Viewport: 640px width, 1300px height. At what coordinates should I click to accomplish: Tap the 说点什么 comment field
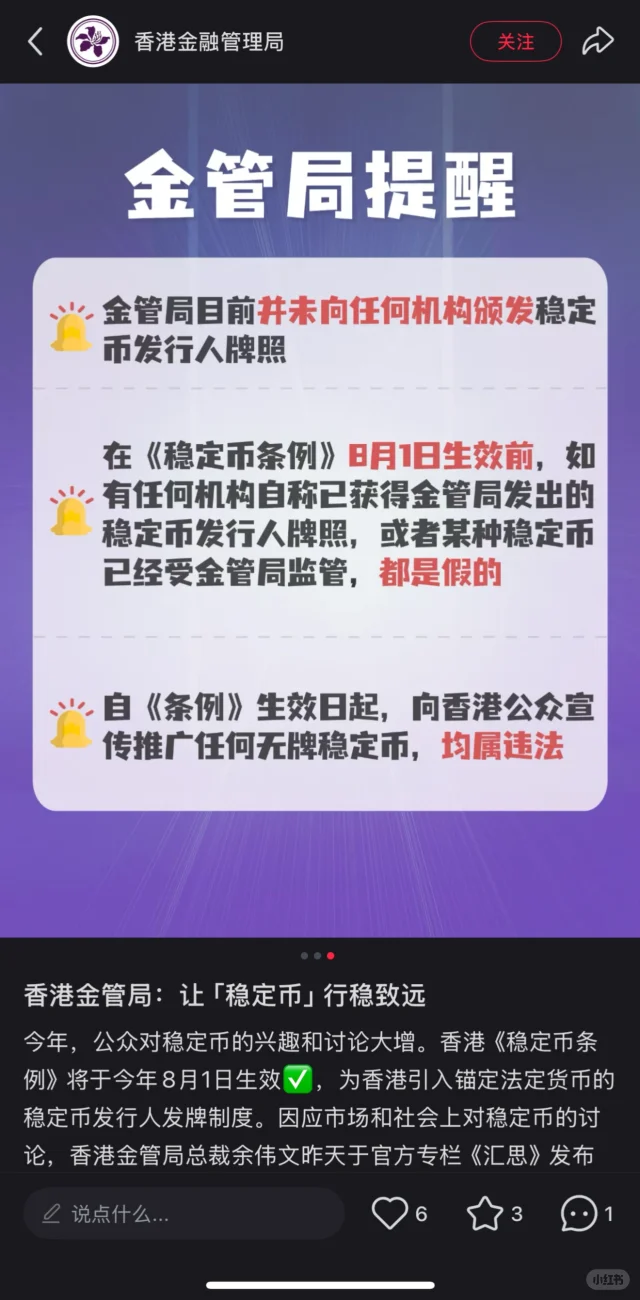click(x=185, y=1214)
